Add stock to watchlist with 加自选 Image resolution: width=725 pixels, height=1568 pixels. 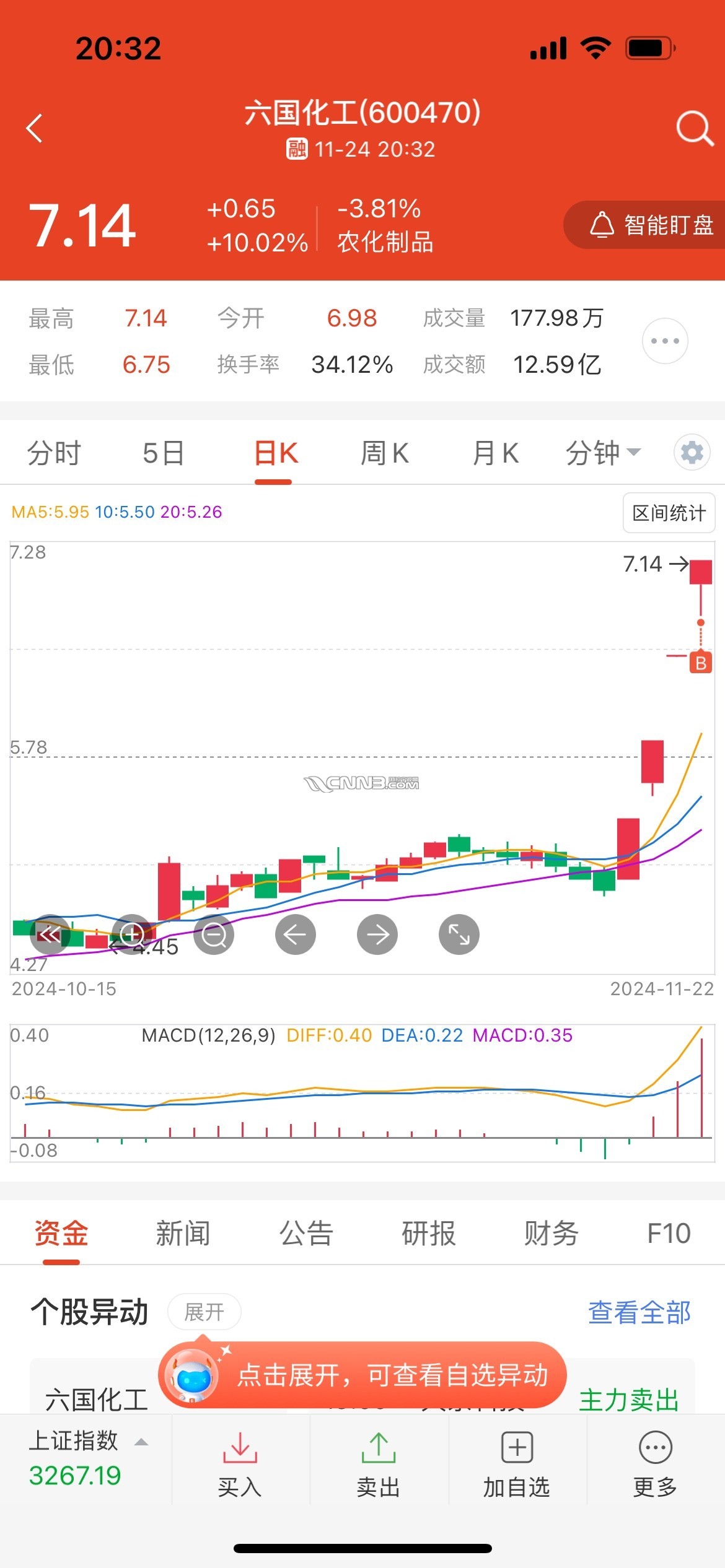pyautogui.click(x=517, y=1465)
